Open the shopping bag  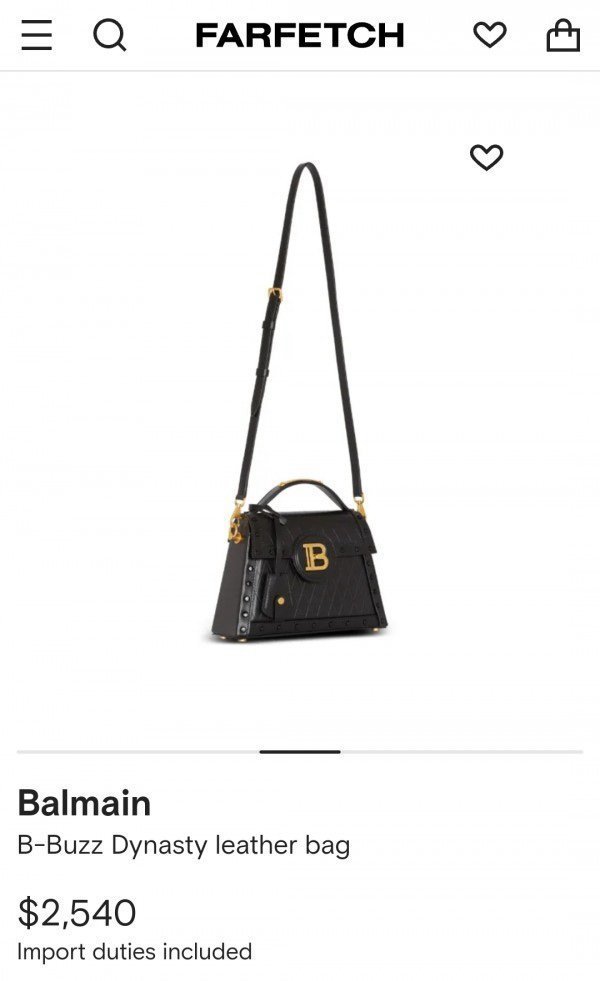(563, 36)
